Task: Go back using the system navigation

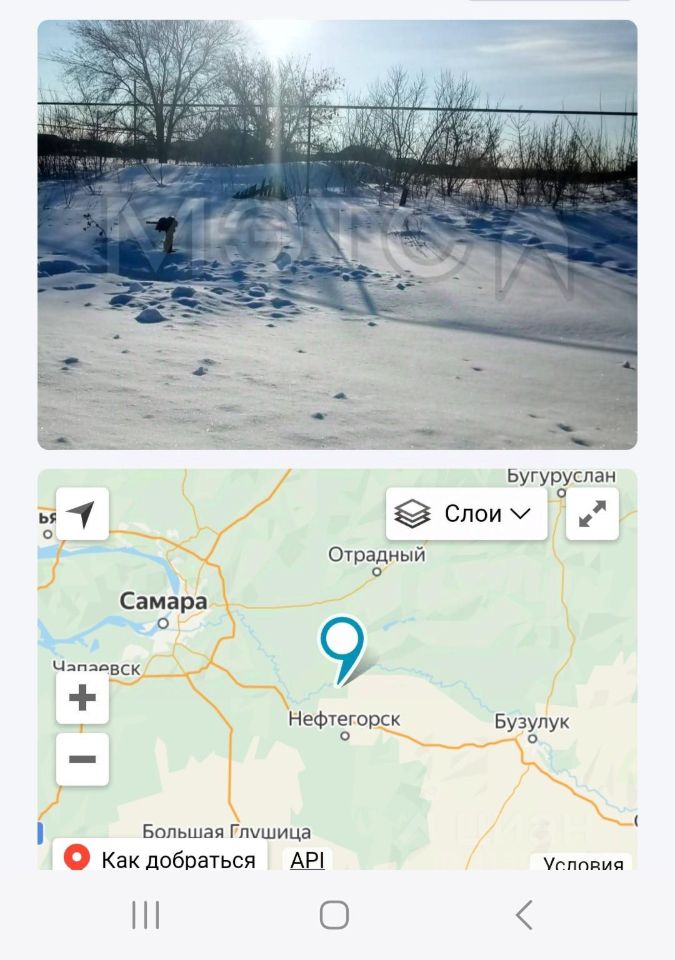Action: 523,914
